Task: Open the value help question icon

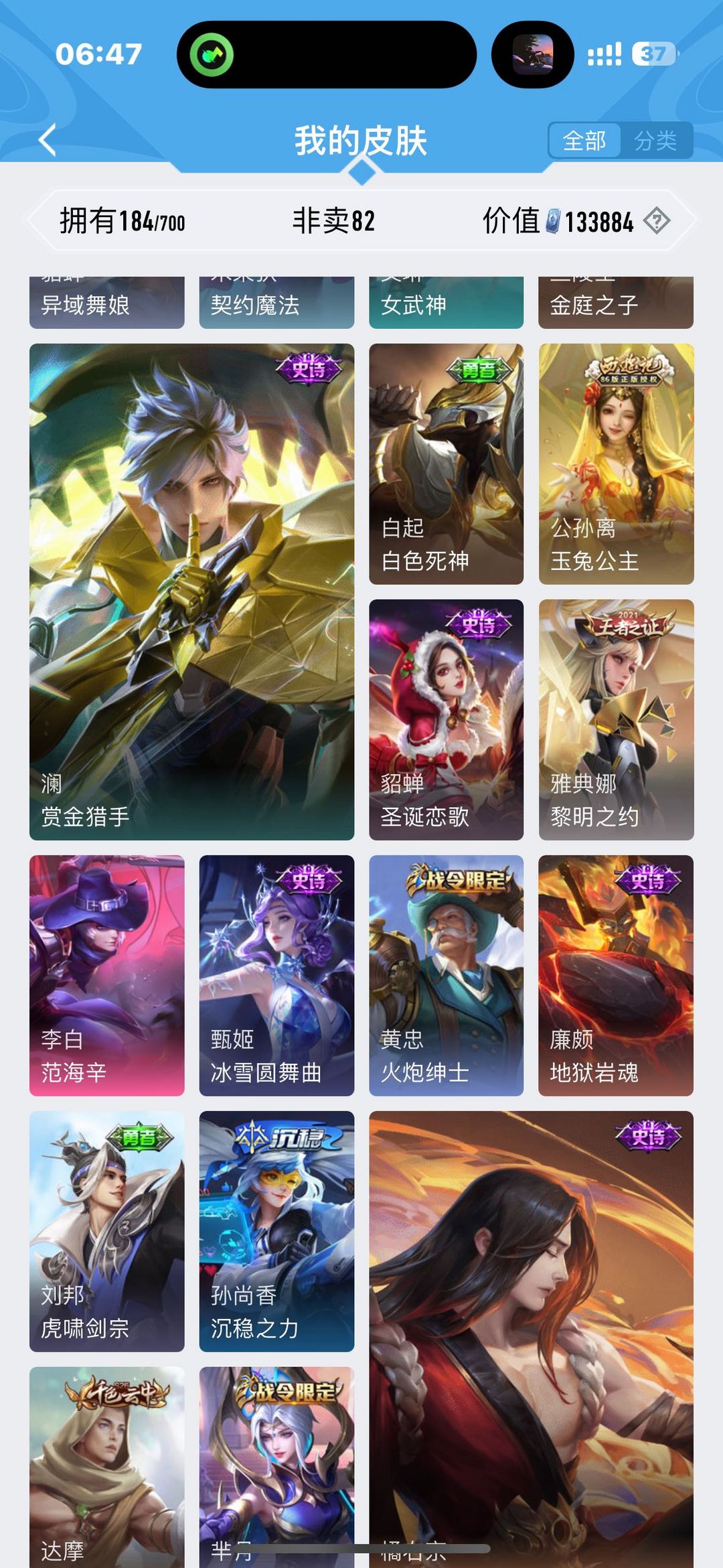Action: (x=657, y=220)
